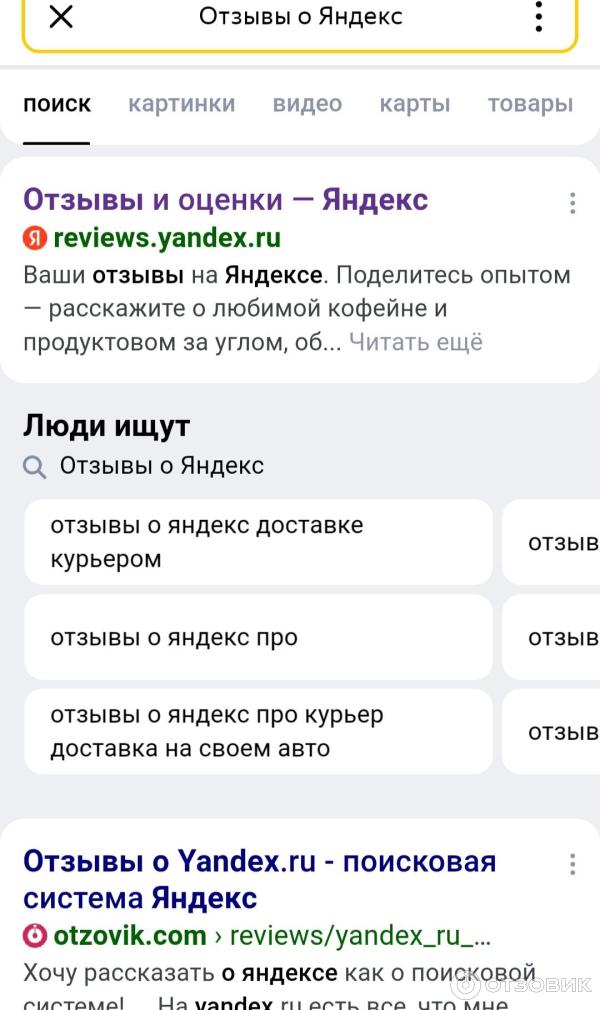Open options for the otzovik.com result
600x1010 pixels.
tap(572, 865)
